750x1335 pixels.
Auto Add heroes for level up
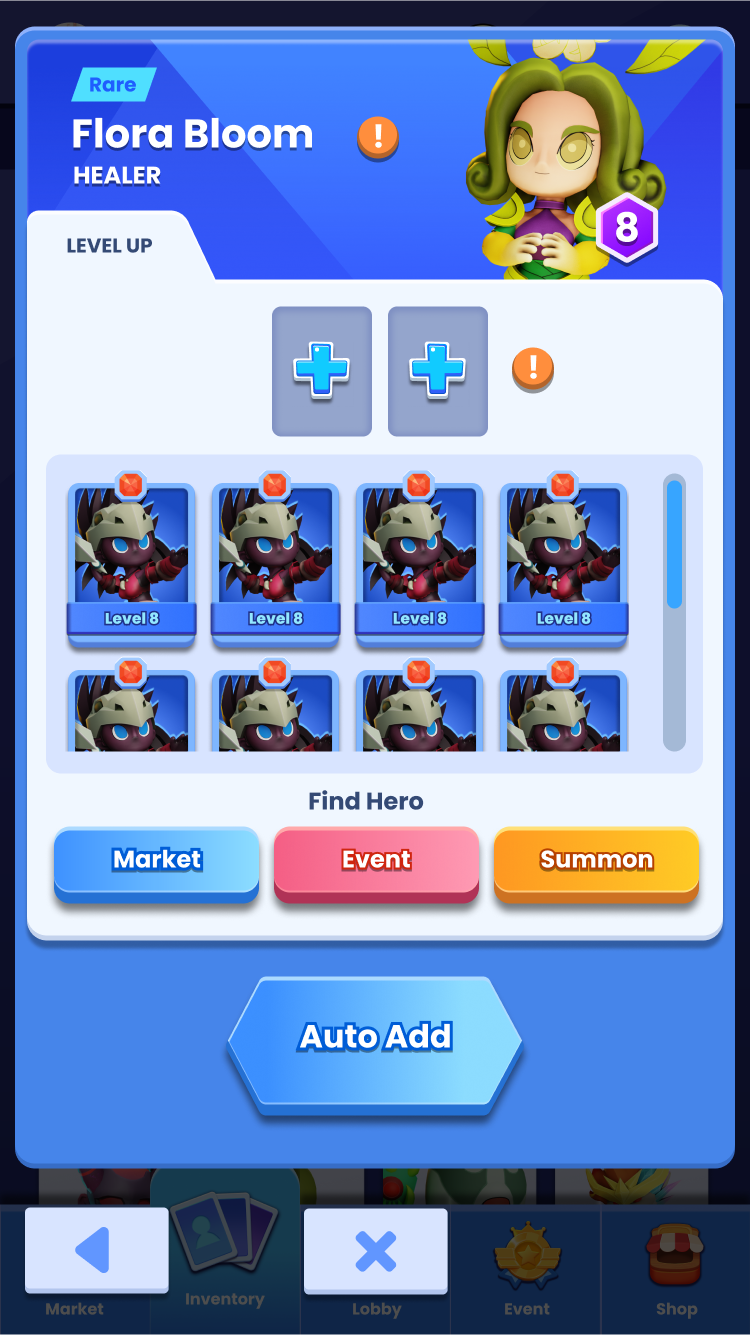375,1037
